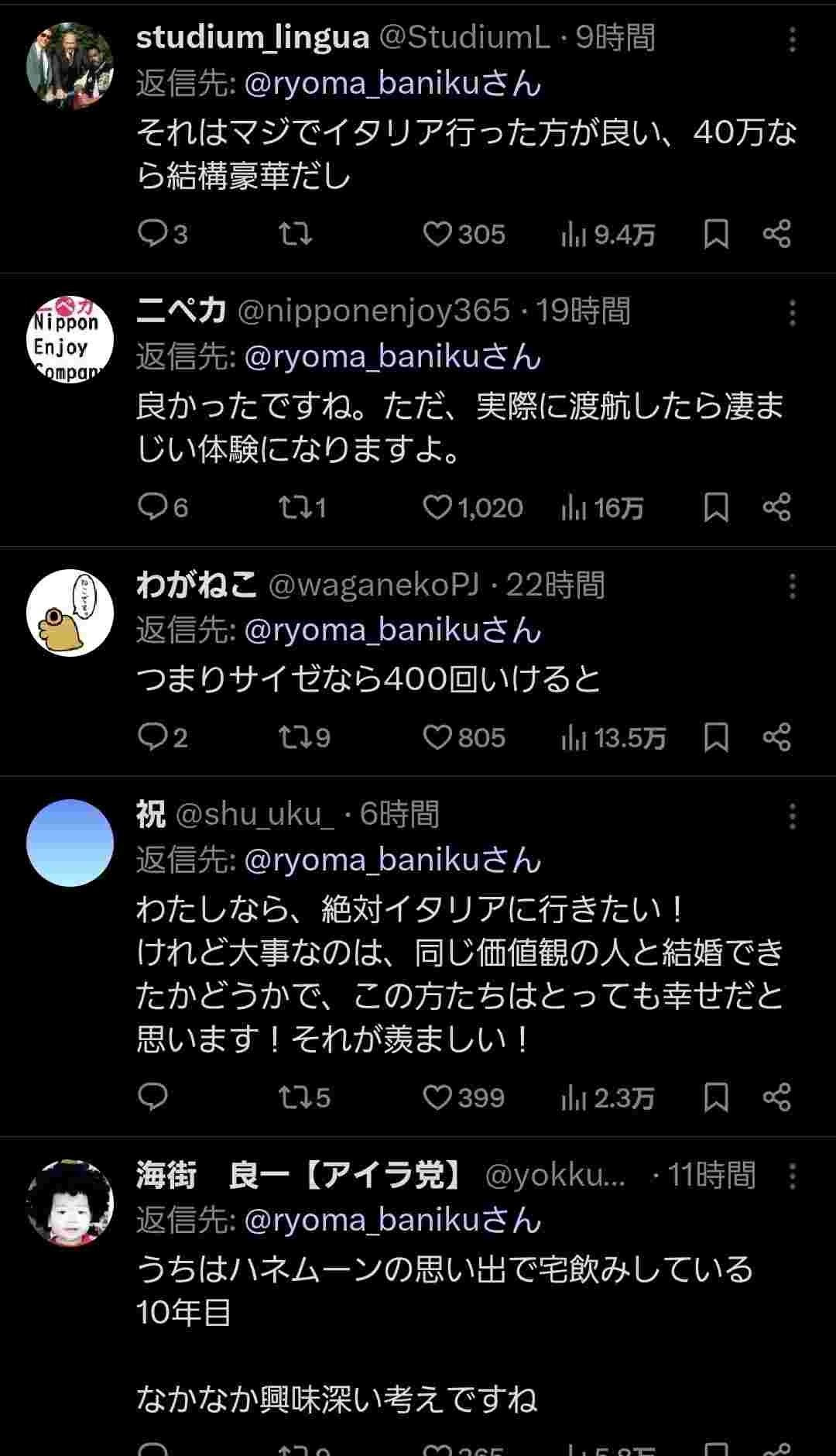Image resolution: width=836 pixels, height=1456 pixels.
Task: Repost ニペカ's reply
Action: pos(295,507)
